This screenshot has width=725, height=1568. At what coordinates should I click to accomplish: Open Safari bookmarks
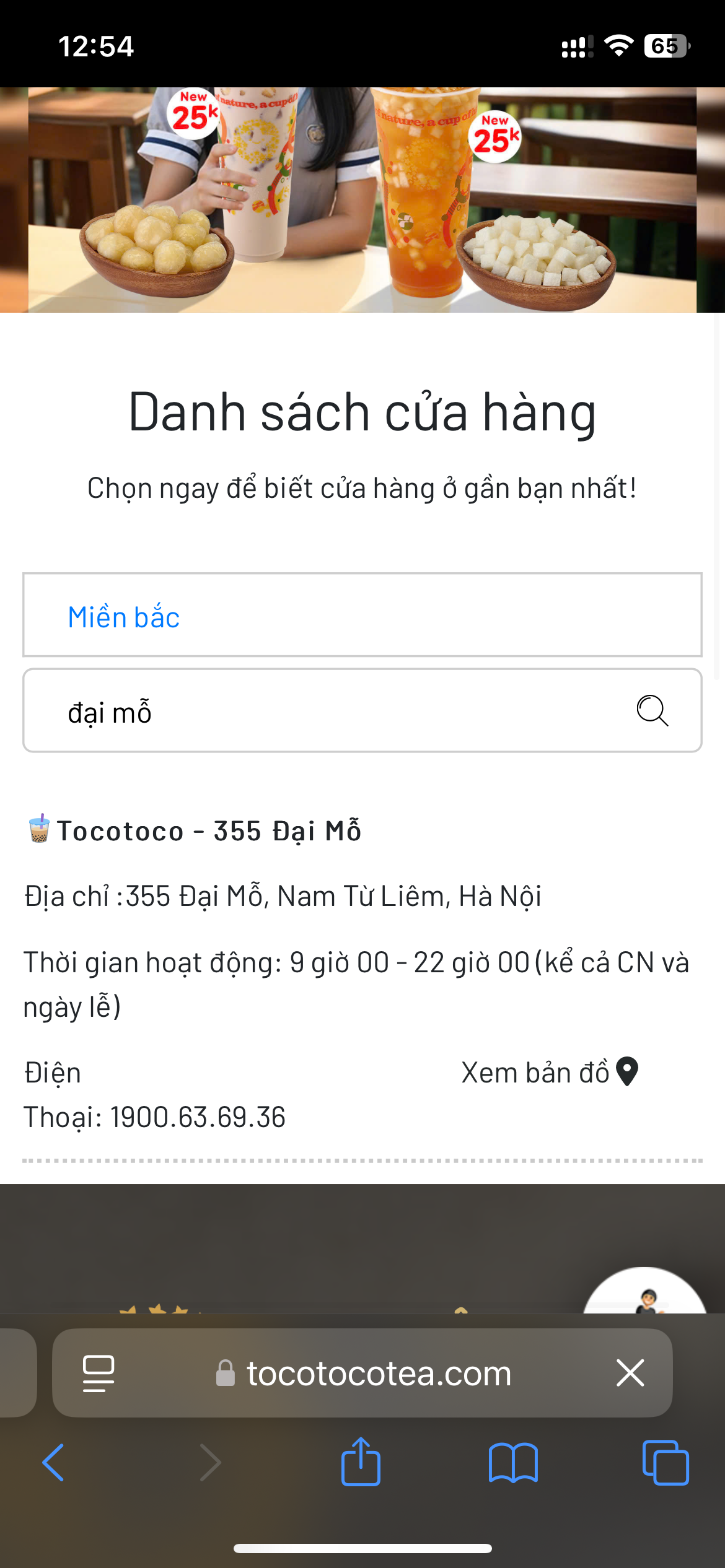513,1463
